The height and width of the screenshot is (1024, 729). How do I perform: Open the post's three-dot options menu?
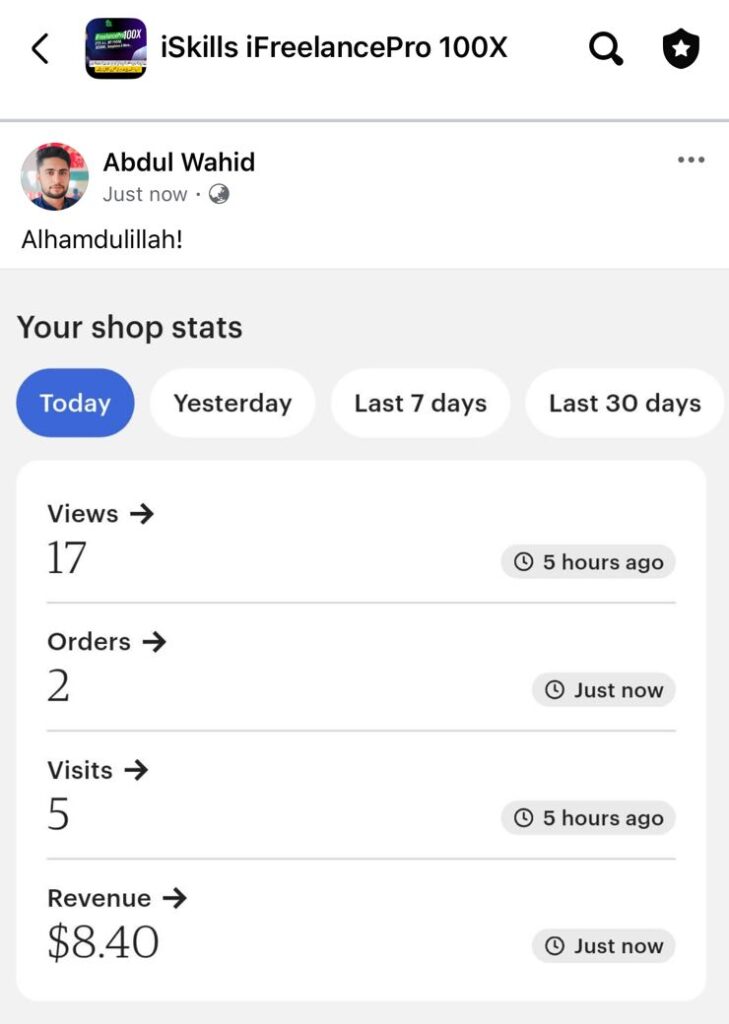click(690, 160)
